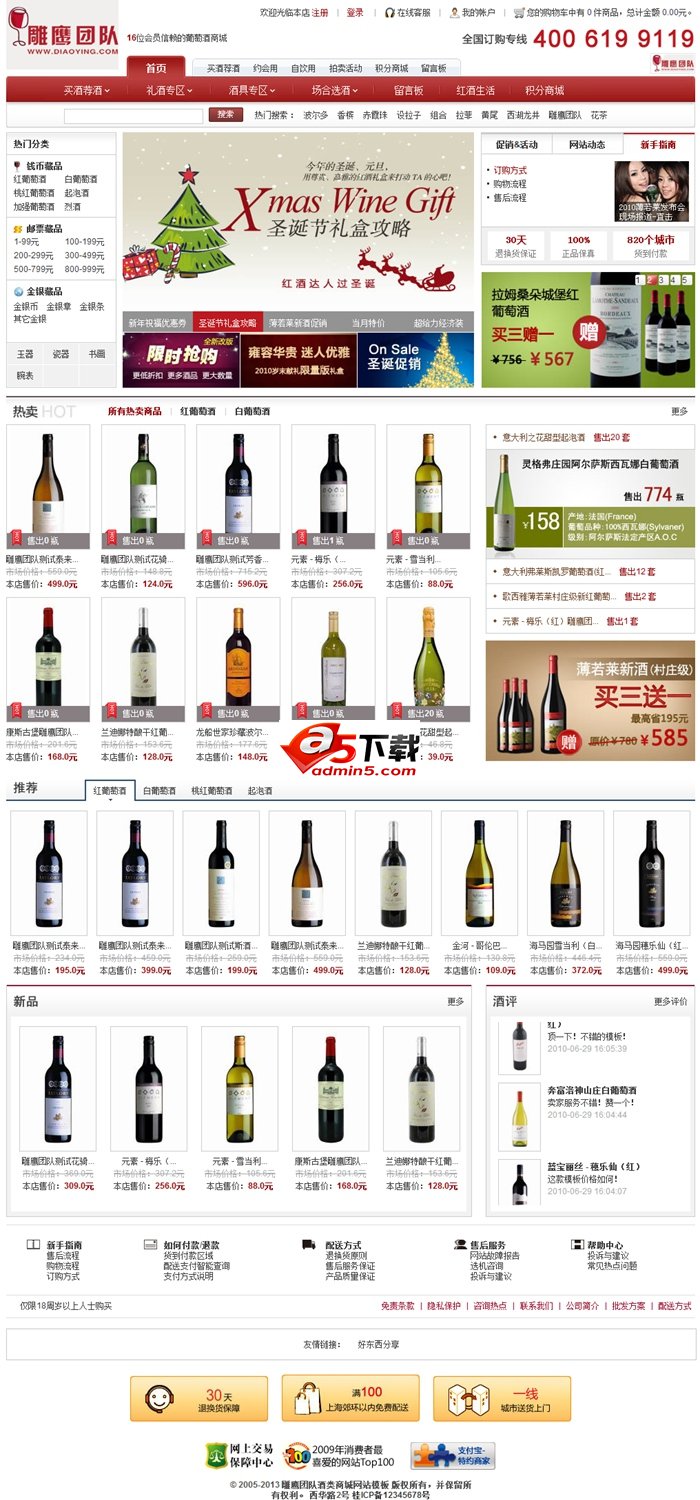This screenshot has width=700, height=1500.
Task: Open the 隐私保护 footer link
Action: 444,1306
